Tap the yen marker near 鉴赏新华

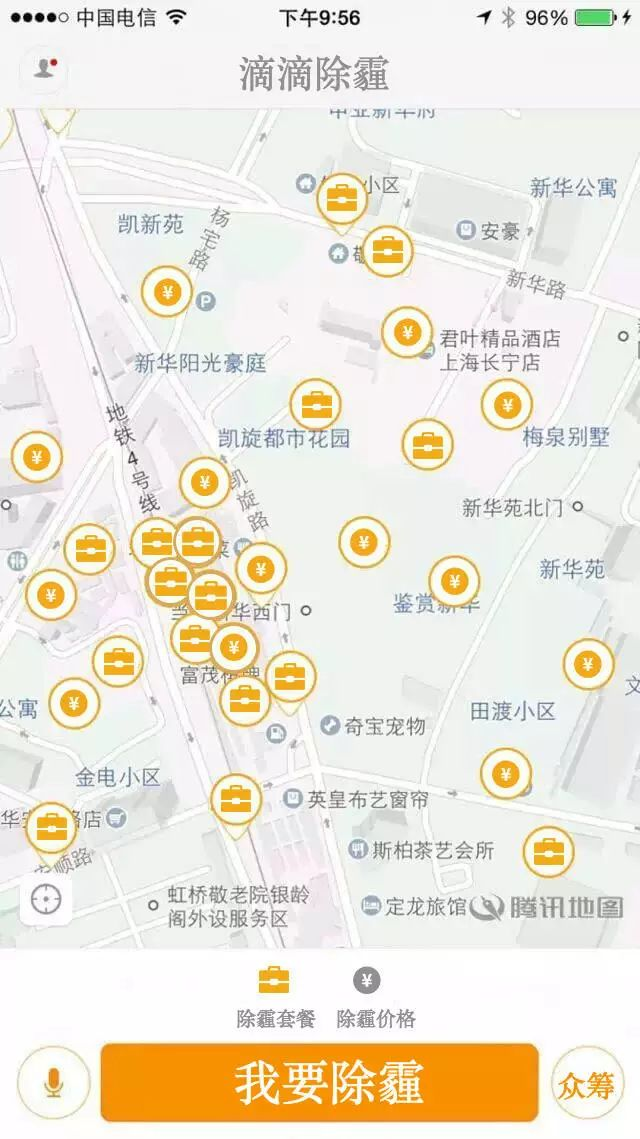pos(454,581)
